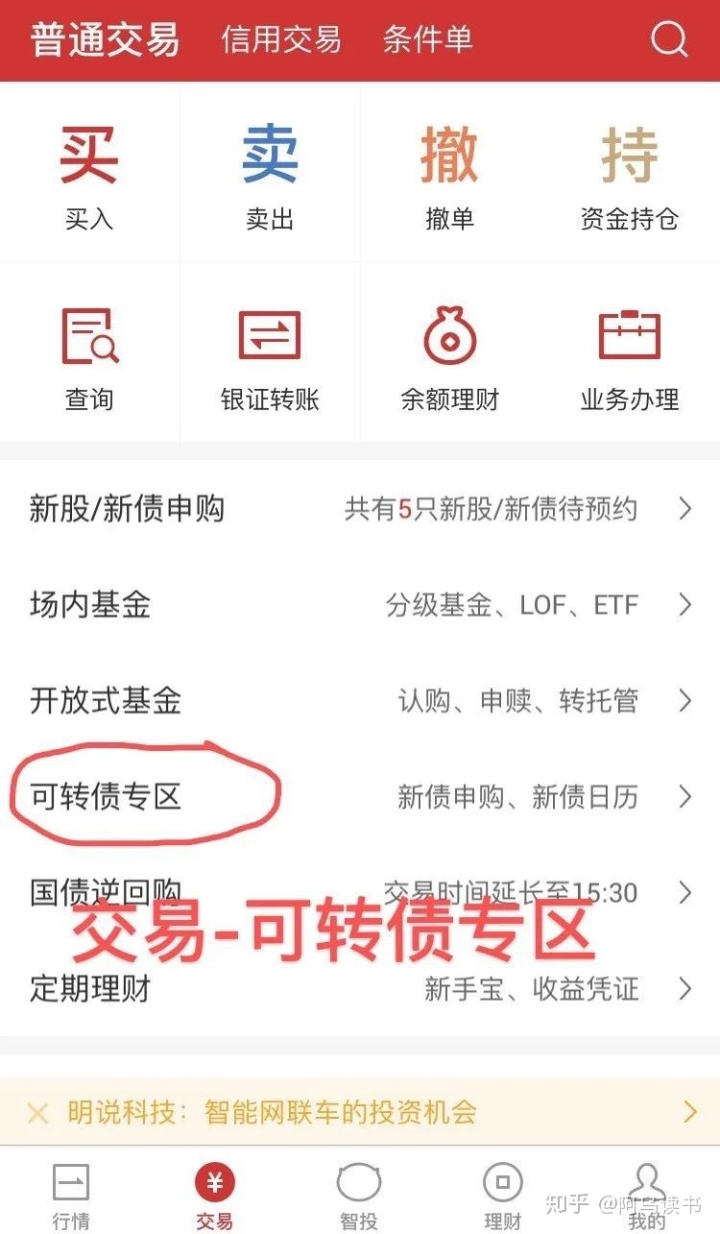Open the 可转债专区 row
The height and width of the screenshot is (1234, 720).
click(360, 797)
